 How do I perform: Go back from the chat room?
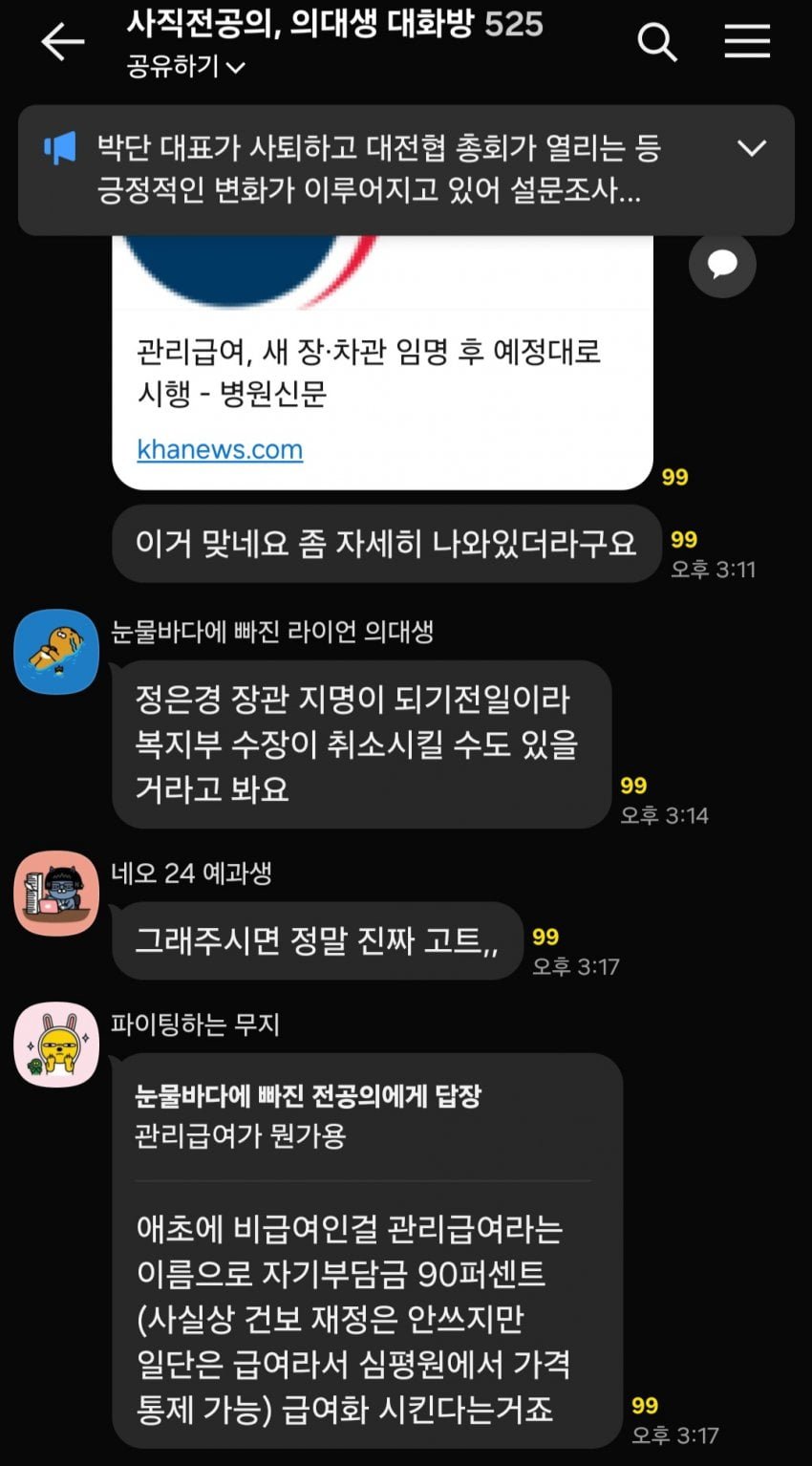(62, 43)
